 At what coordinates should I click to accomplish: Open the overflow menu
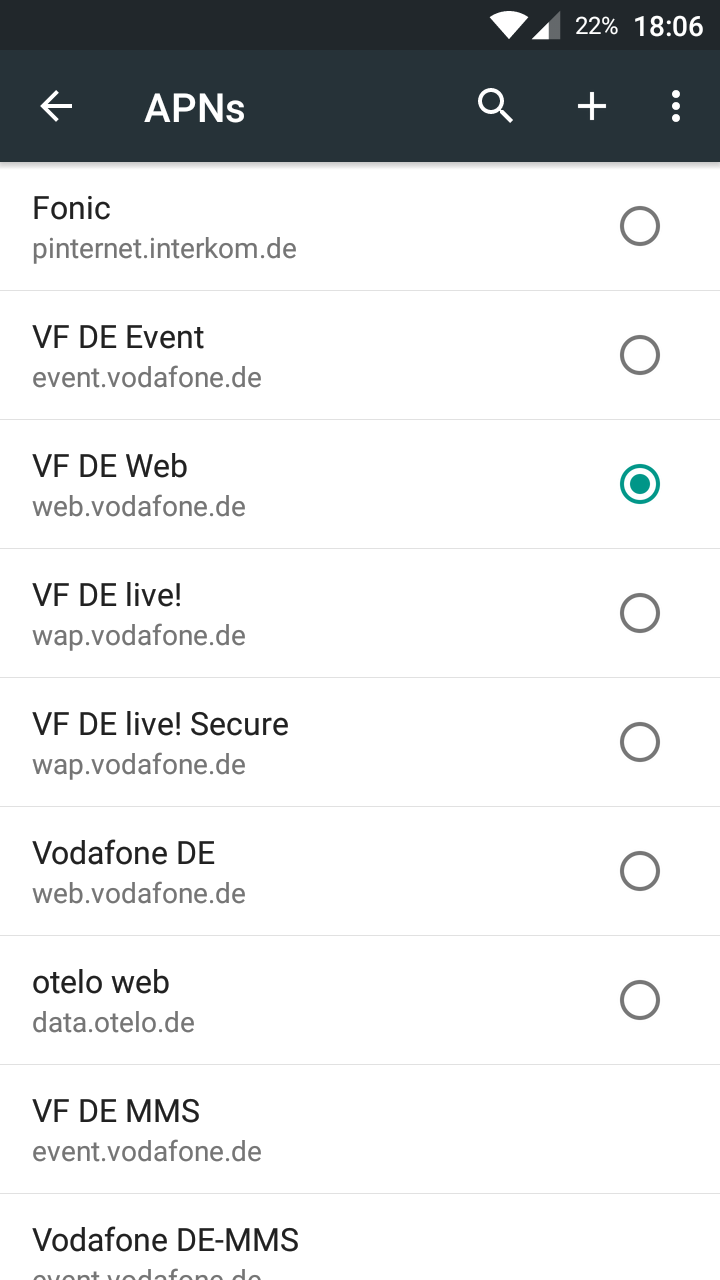coord(676,106)
